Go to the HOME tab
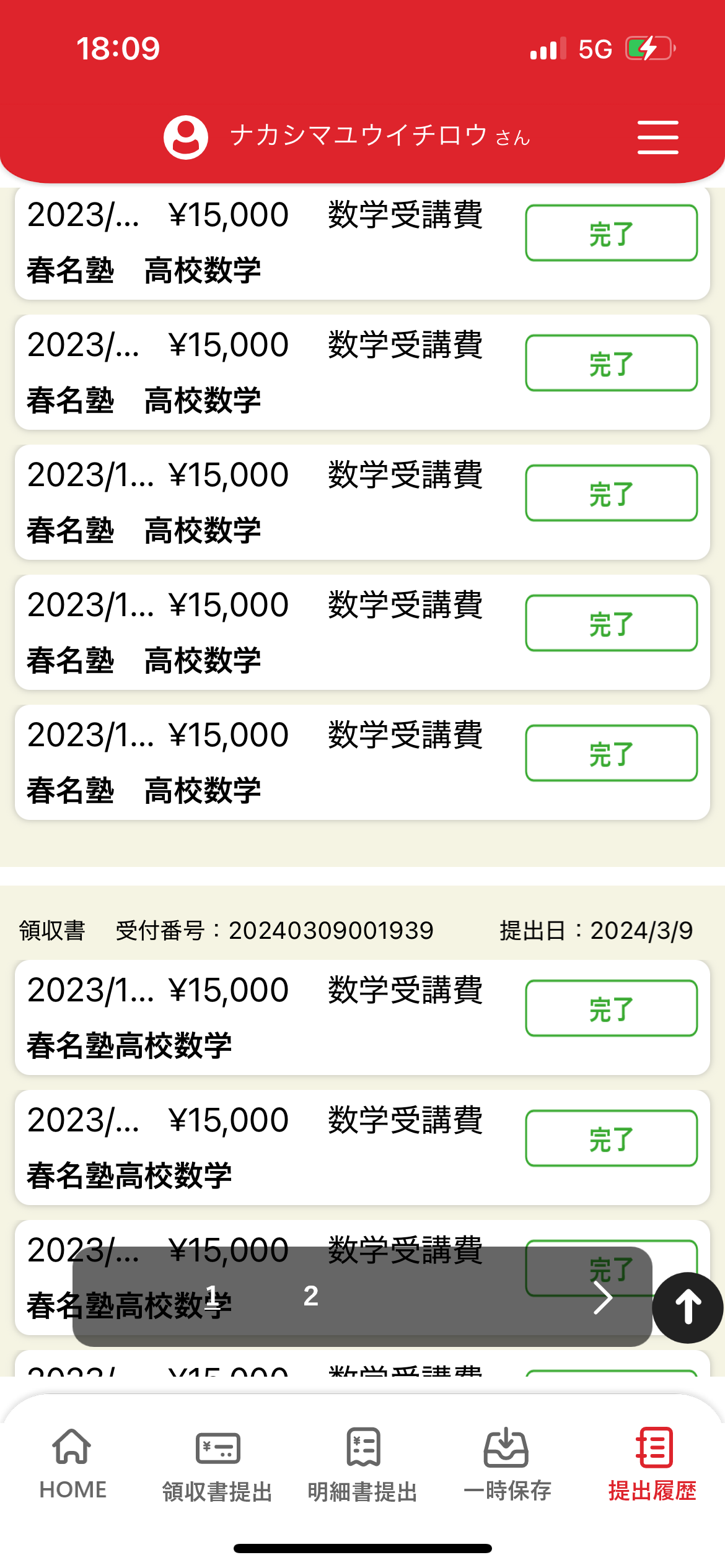The width and height of the screenshot is (725, 1568). [x=72, y=1464]
